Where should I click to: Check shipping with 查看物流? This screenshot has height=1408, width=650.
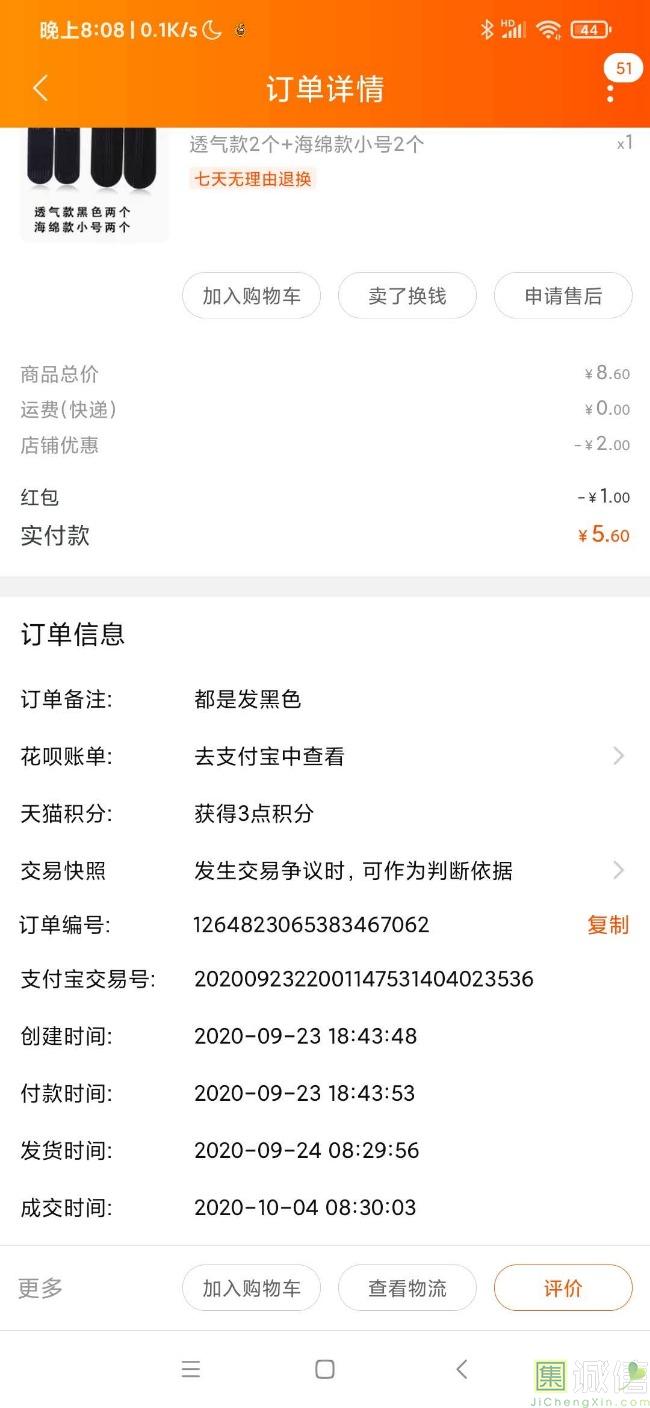(407, 1288)
